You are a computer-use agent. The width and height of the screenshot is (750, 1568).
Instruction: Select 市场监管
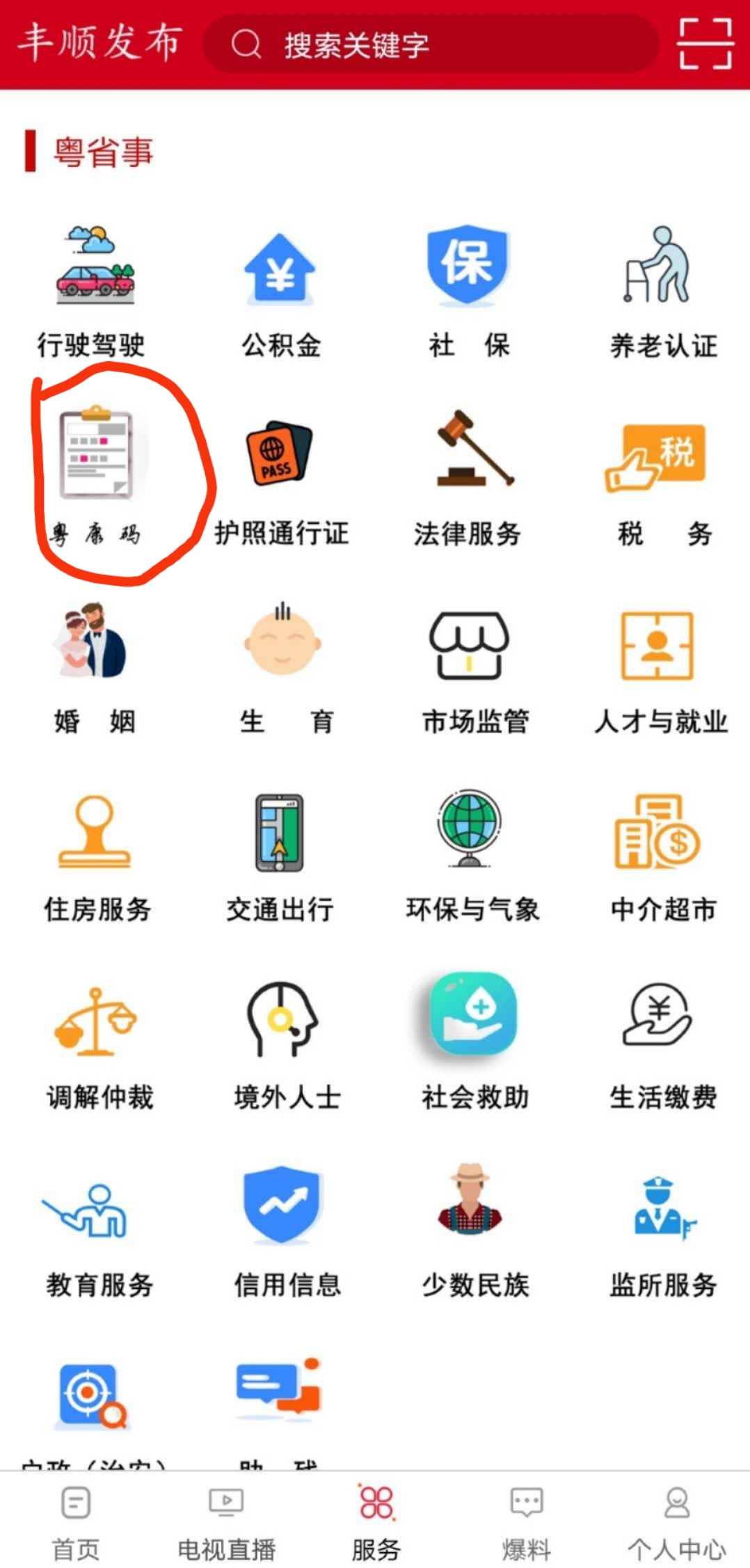pos(476,669)
